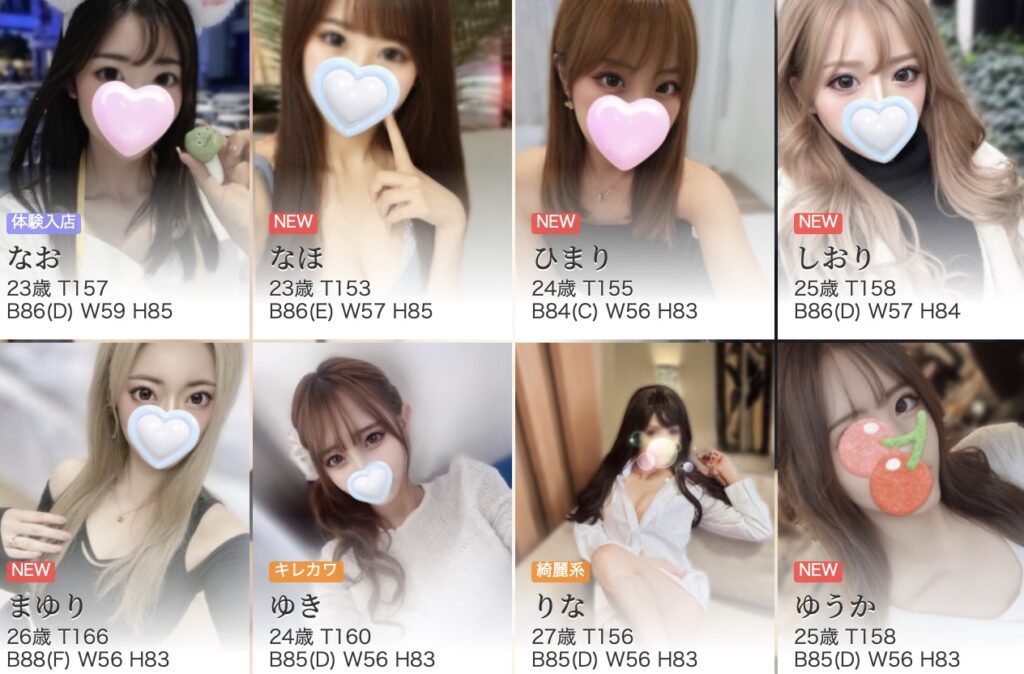View なほ's profile card
1024x674 pixels.
pos(382,170)
